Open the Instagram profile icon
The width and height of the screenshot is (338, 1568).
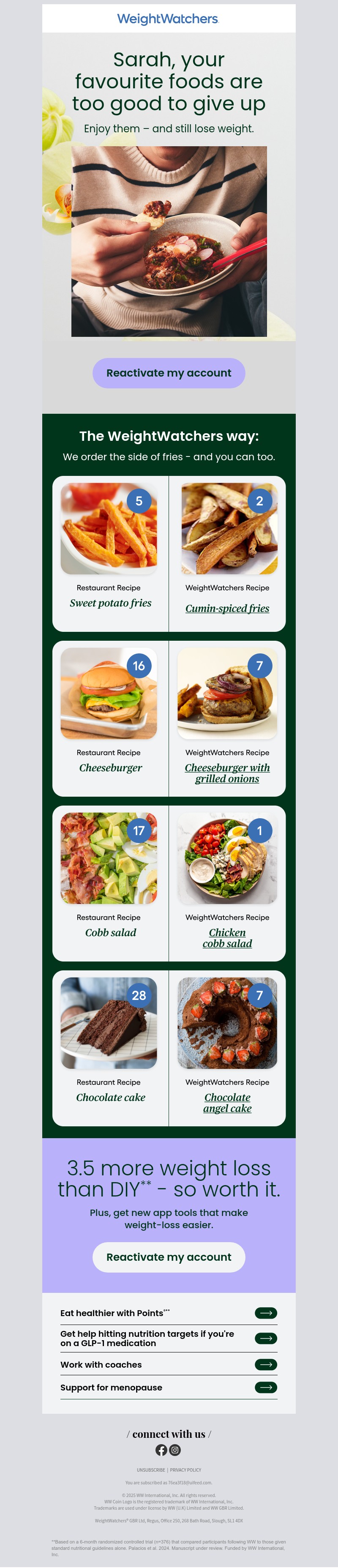[175, 1450]
